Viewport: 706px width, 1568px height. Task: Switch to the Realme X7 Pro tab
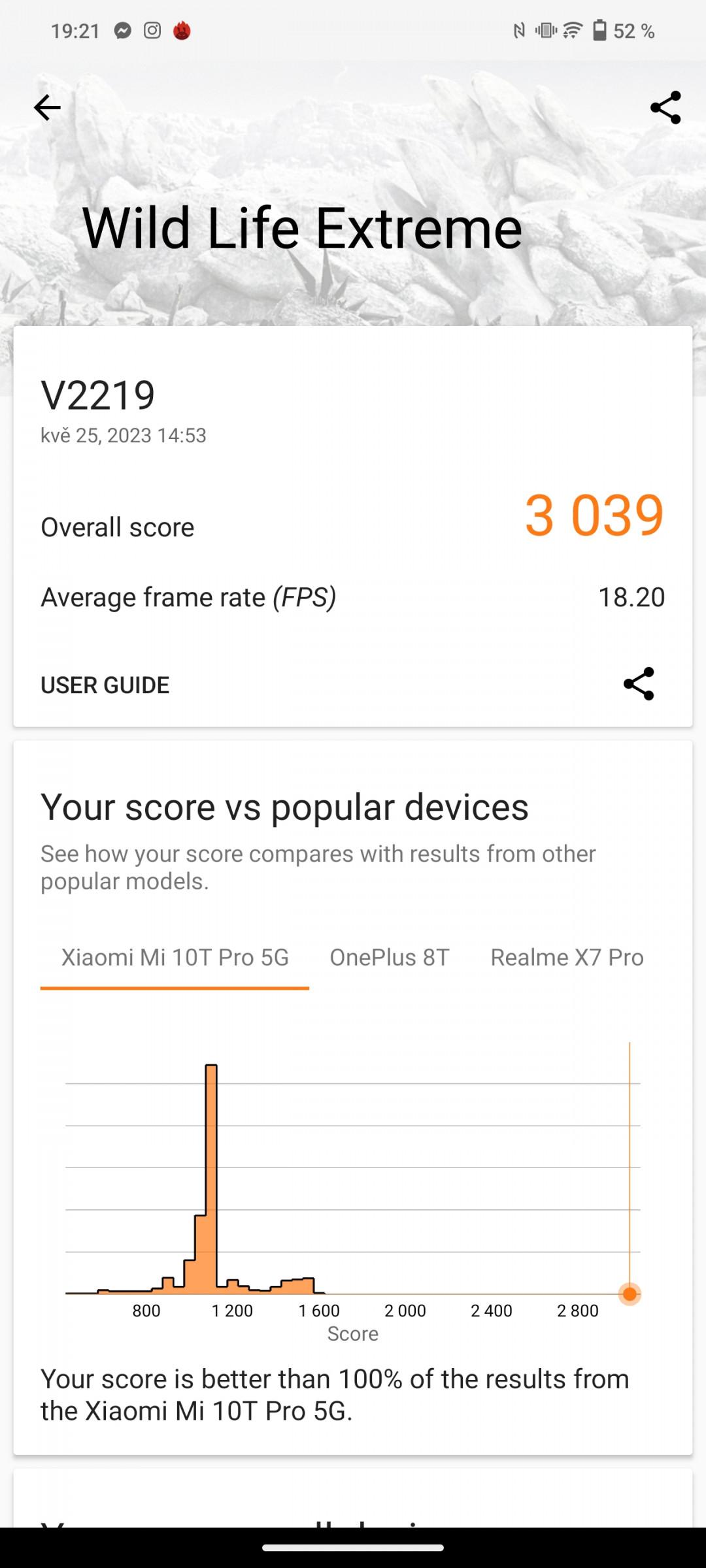[x=567, y=958]
